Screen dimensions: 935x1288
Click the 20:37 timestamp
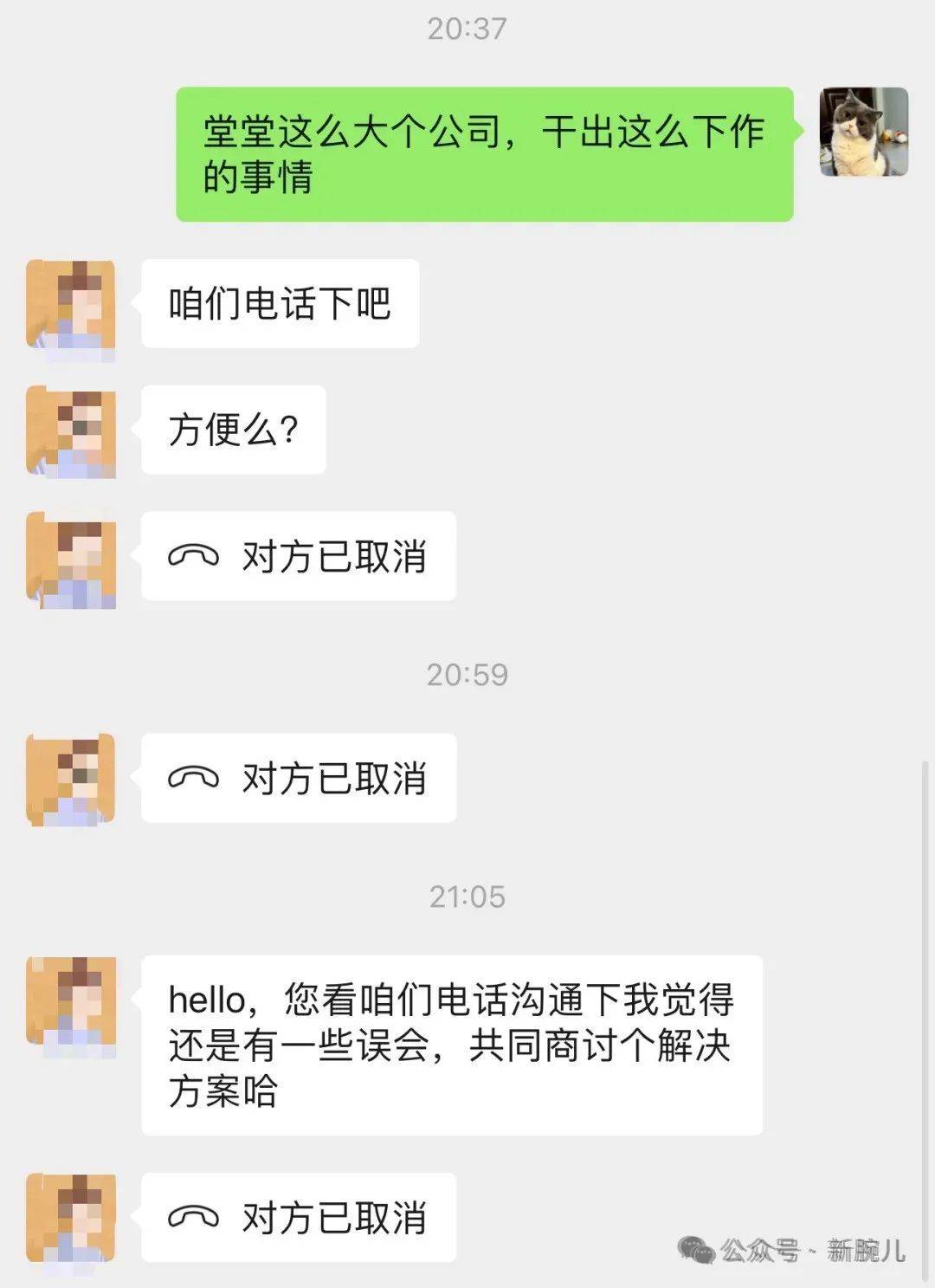click(467, 26)
